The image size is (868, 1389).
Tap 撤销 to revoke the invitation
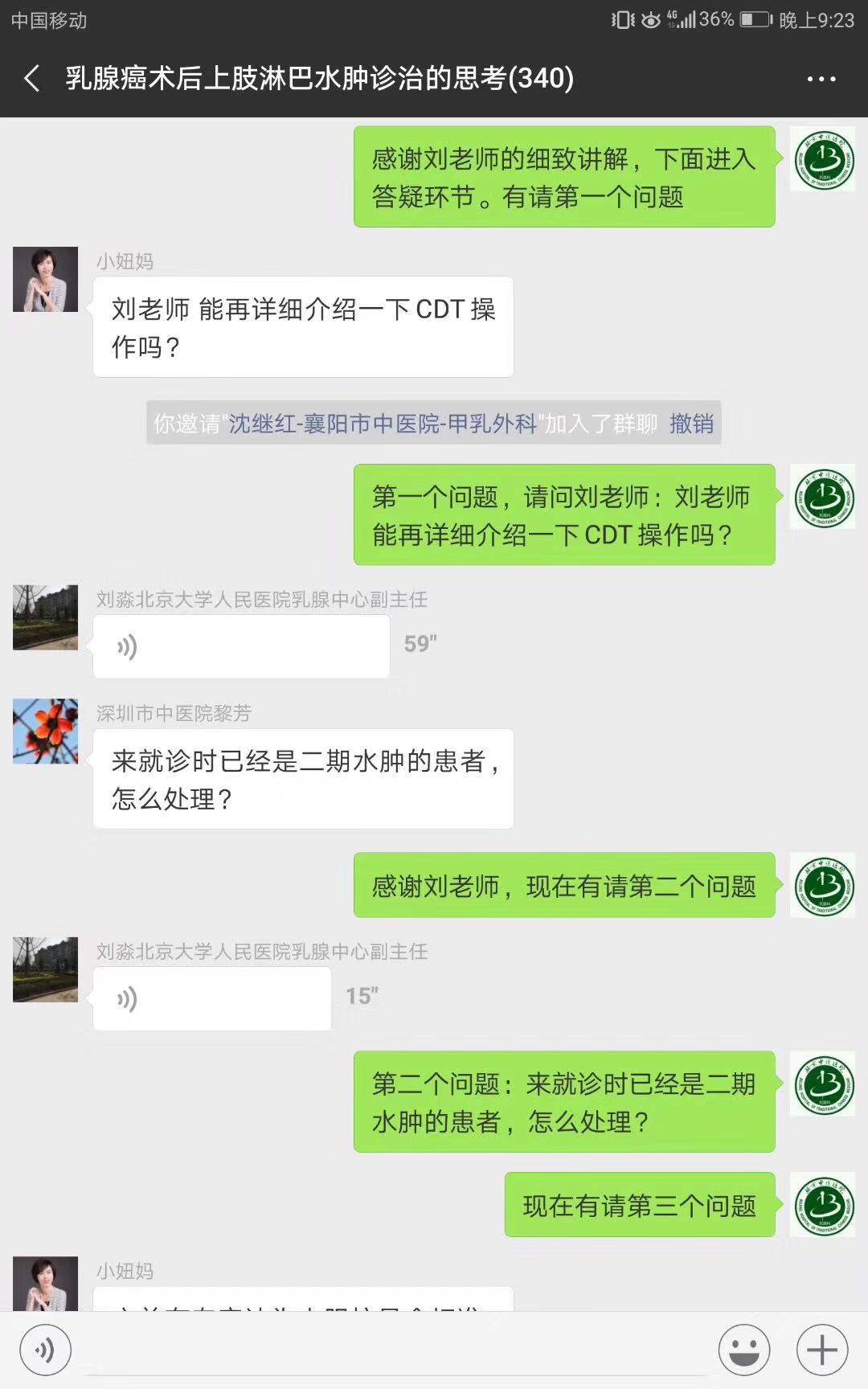(691, 424)
